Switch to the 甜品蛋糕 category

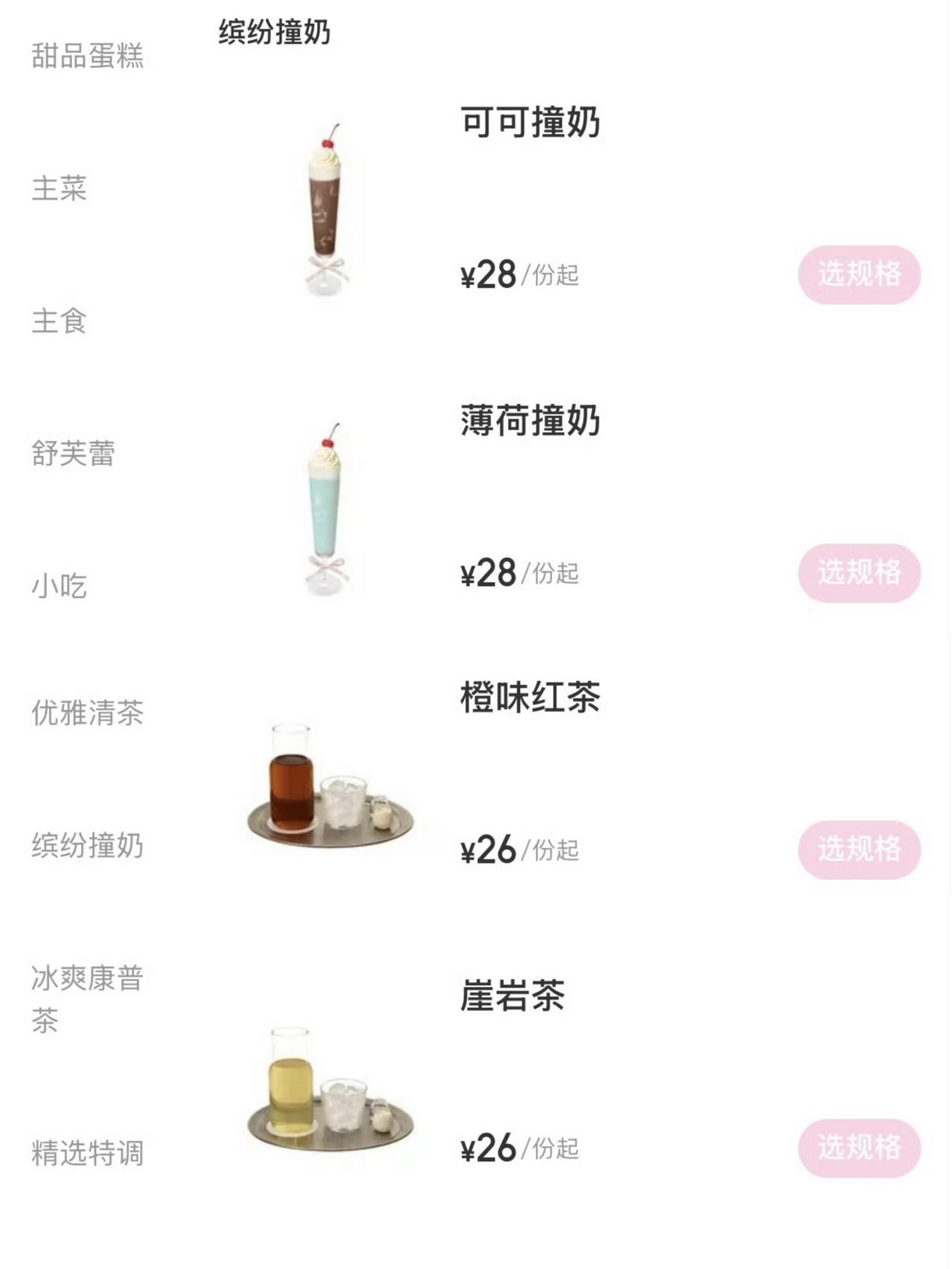(88, 56)
